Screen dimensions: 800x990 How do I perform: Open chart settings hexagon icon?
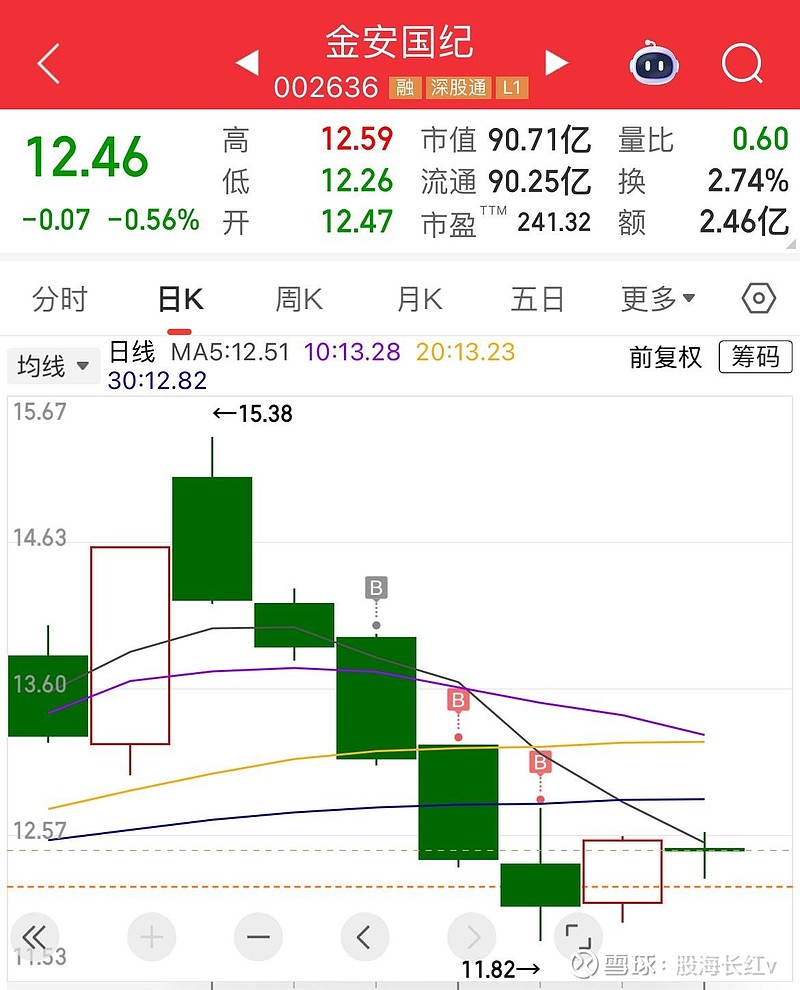click(x=759, y=299)
